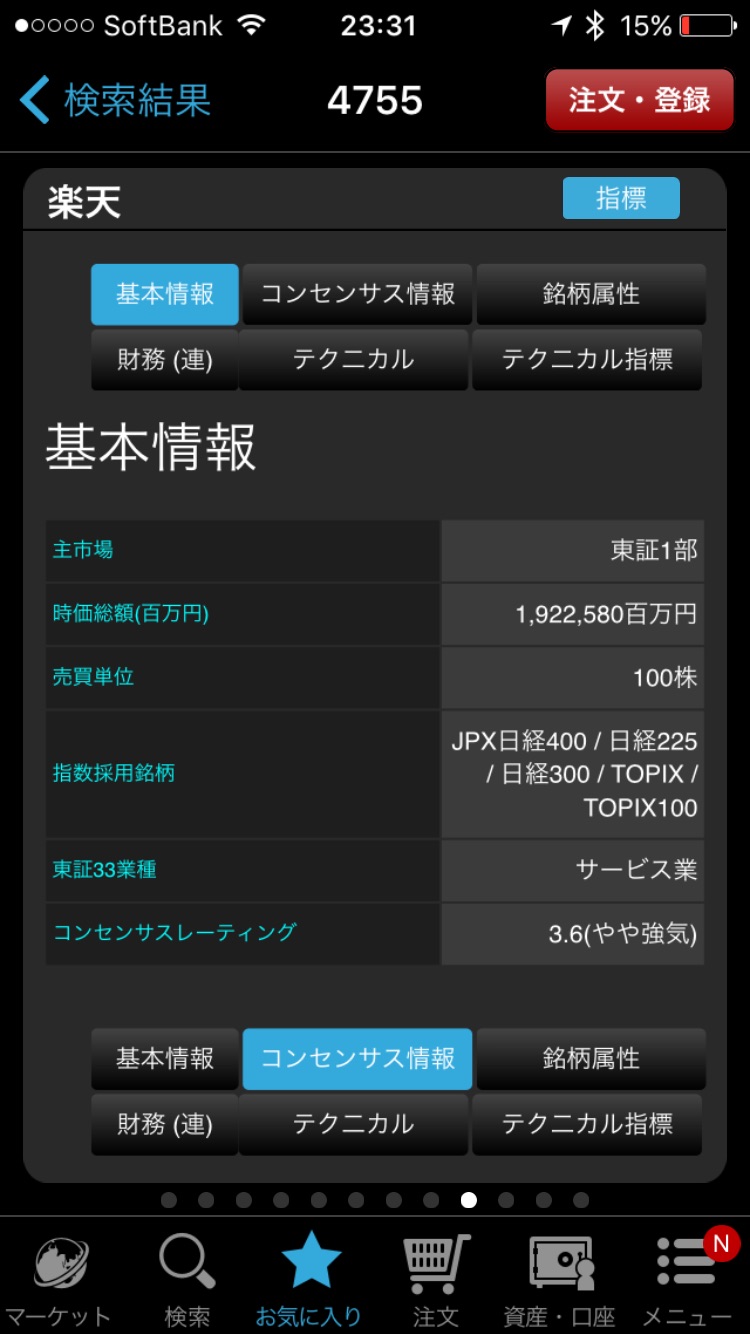
Task: Open the メニュー tab
Action: pyautogui.click(x=686, y=1280)
